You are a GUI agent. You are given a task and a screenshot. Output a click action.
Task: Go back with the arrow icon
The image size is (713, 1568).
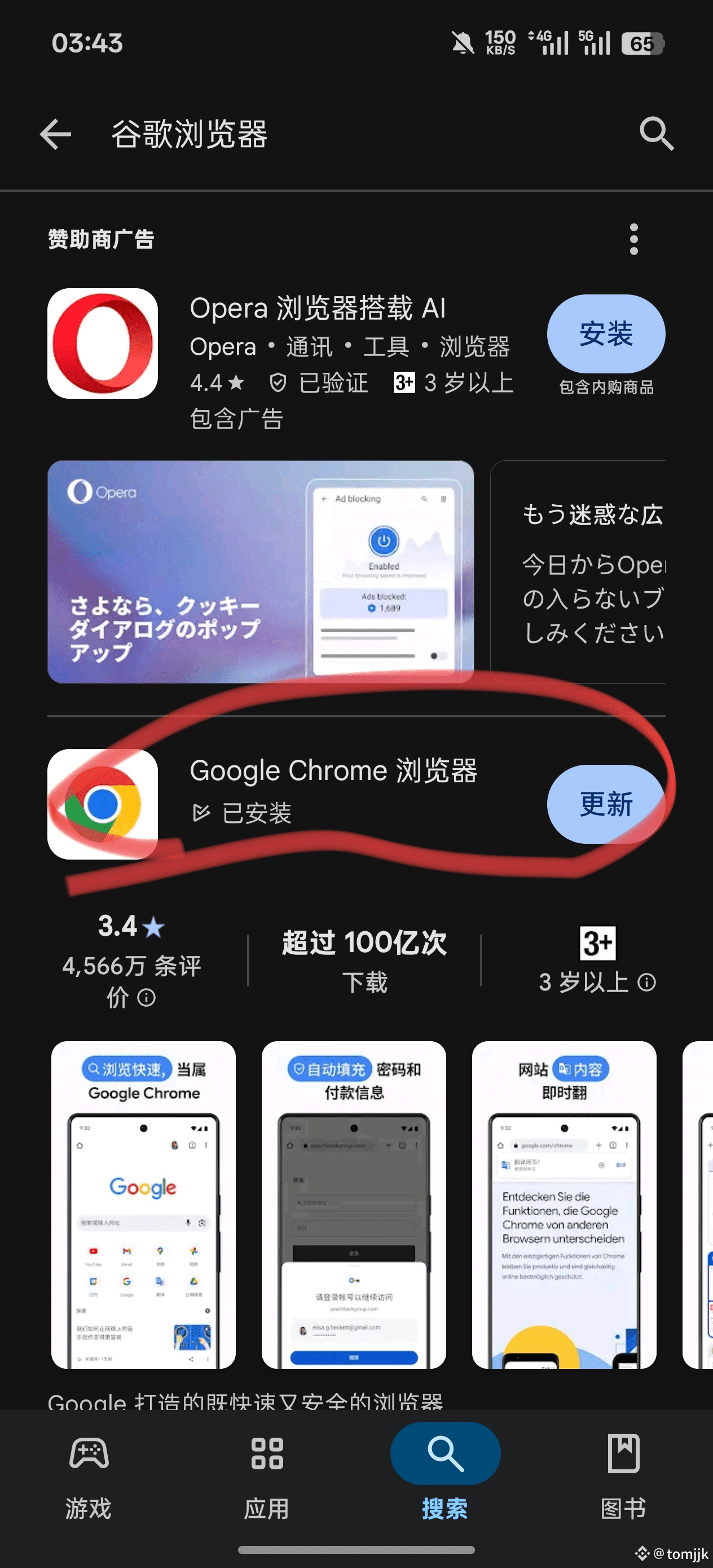click(x=55, y=134)
